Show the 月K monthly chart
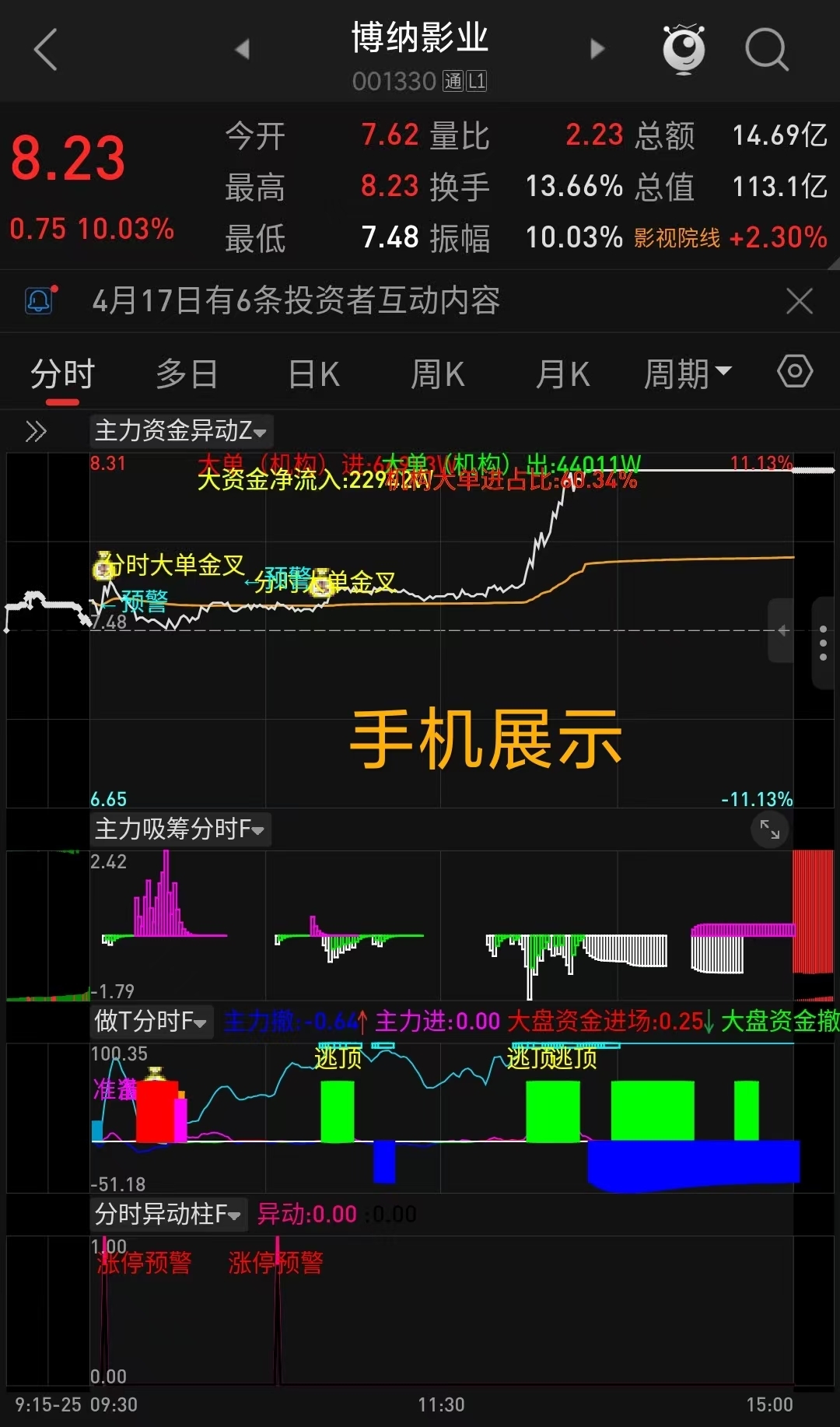The width and height of the screenshot is (840, 1427). pos(562,374)
